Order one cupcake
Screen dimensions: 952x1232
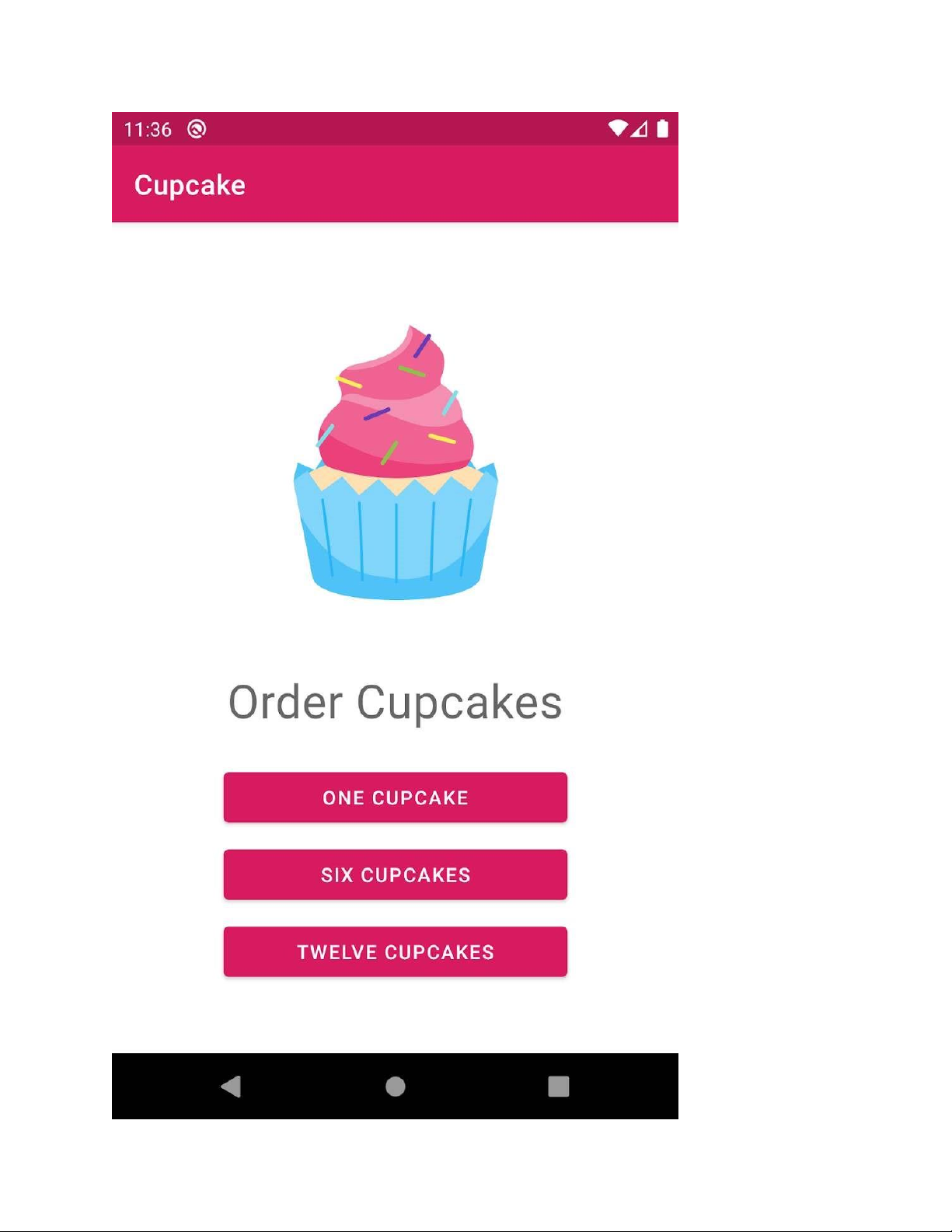[395, 797]
